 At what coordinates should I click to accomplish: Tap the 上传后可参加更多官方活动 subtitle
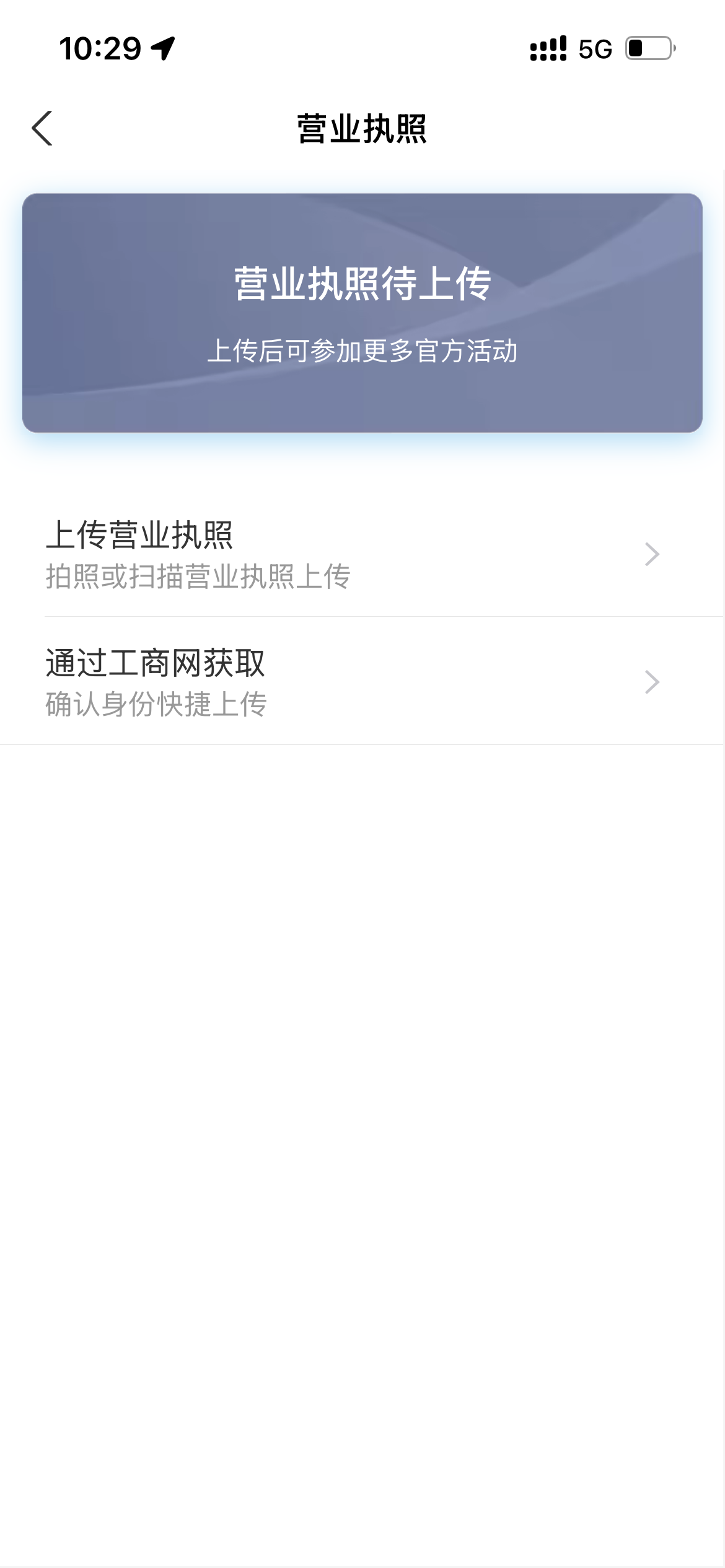coord(362,351)
